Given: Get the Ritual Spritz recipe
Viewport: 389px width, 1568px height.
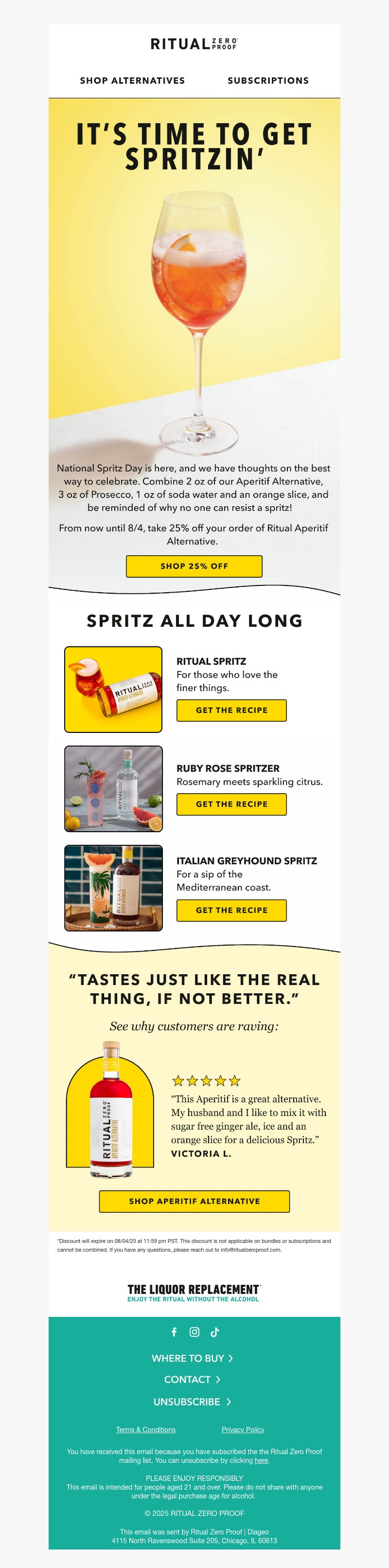Looking at the screenshot, I should coord(231,711).
